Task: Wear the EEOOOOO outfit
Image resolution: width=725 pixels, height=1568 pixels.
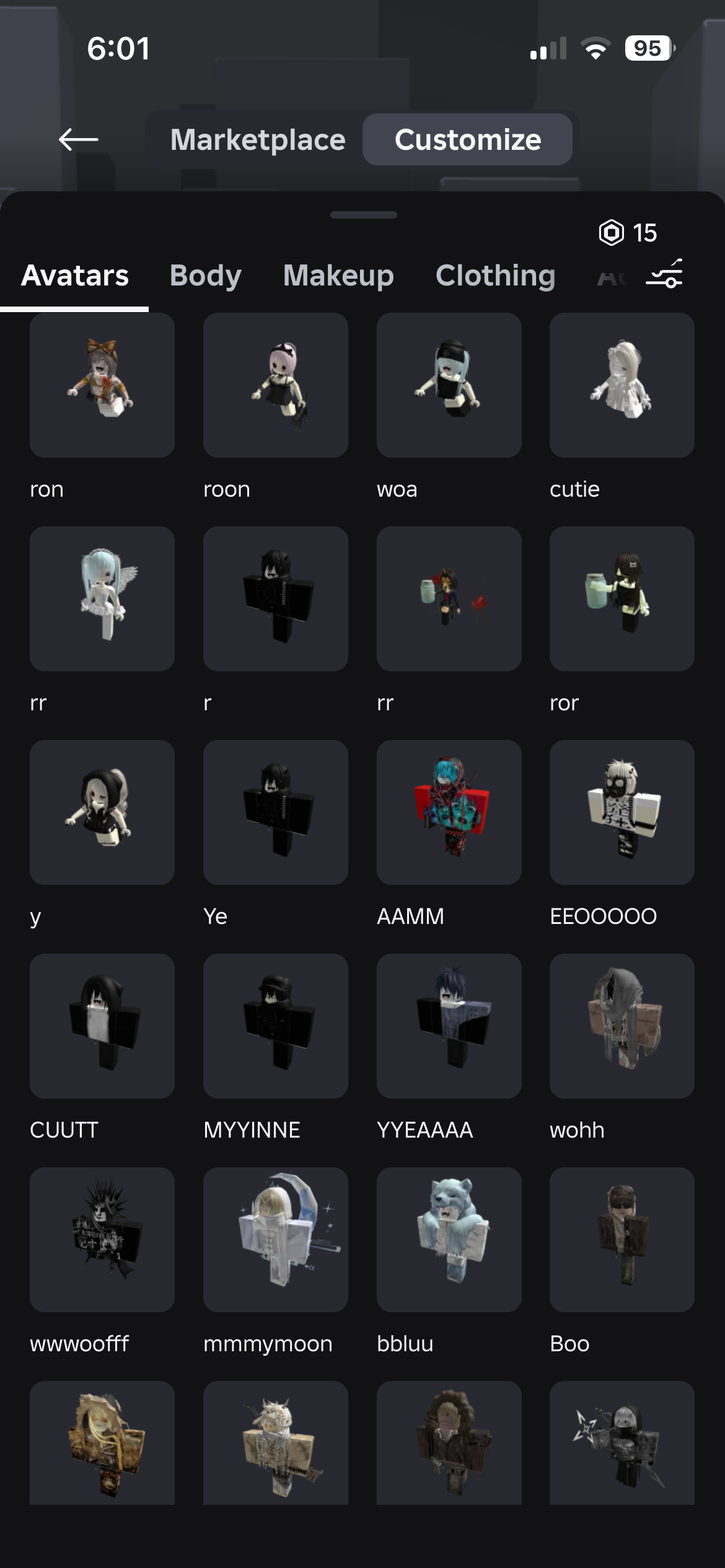Action: point(622,812)
